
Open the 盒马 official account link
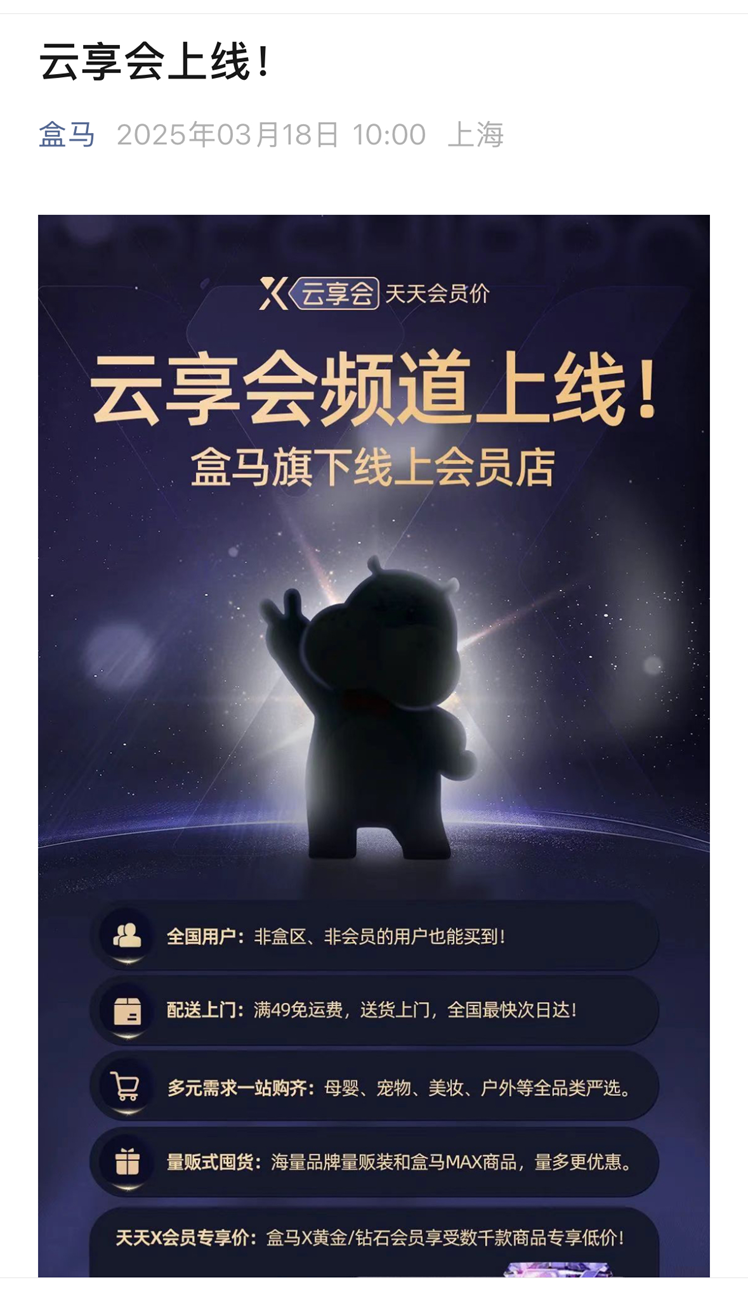click(67, 135)
